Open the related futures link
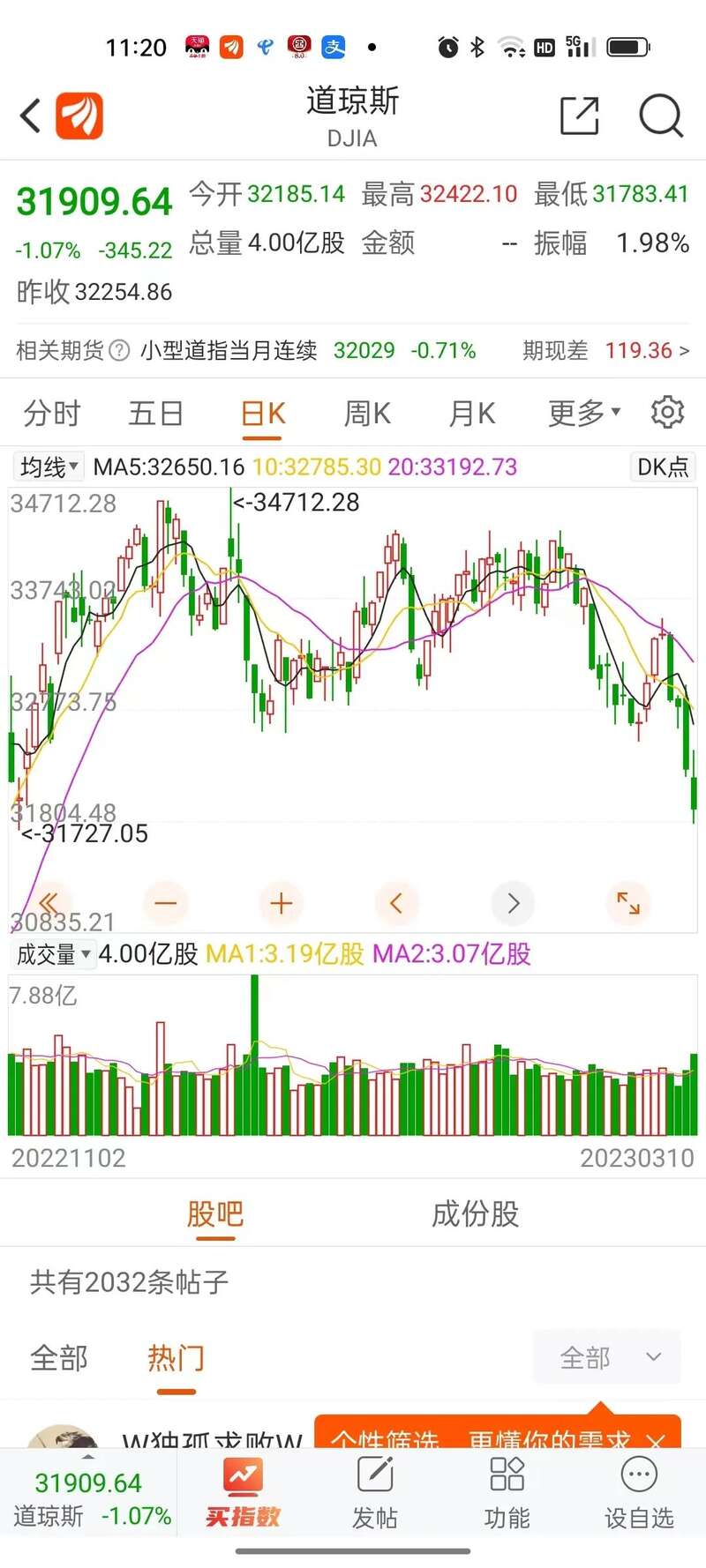 coord(353,351)
